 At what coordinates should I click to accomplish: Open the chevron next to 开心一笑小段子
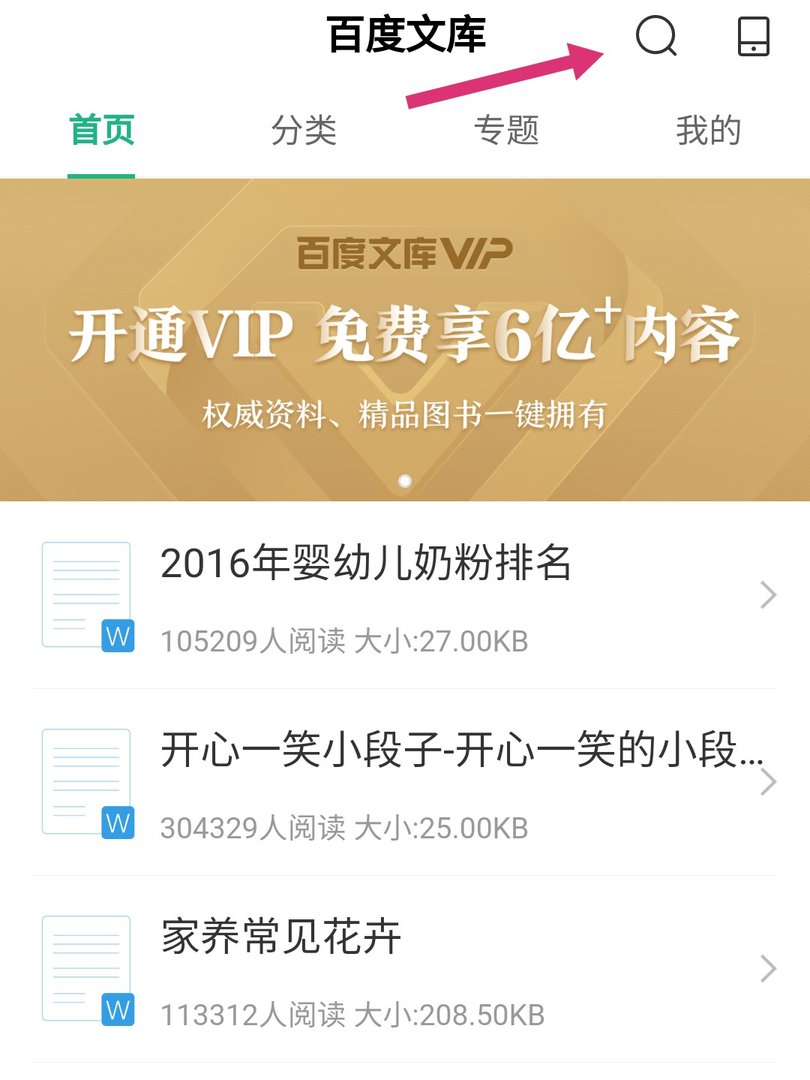pos(766,780)
